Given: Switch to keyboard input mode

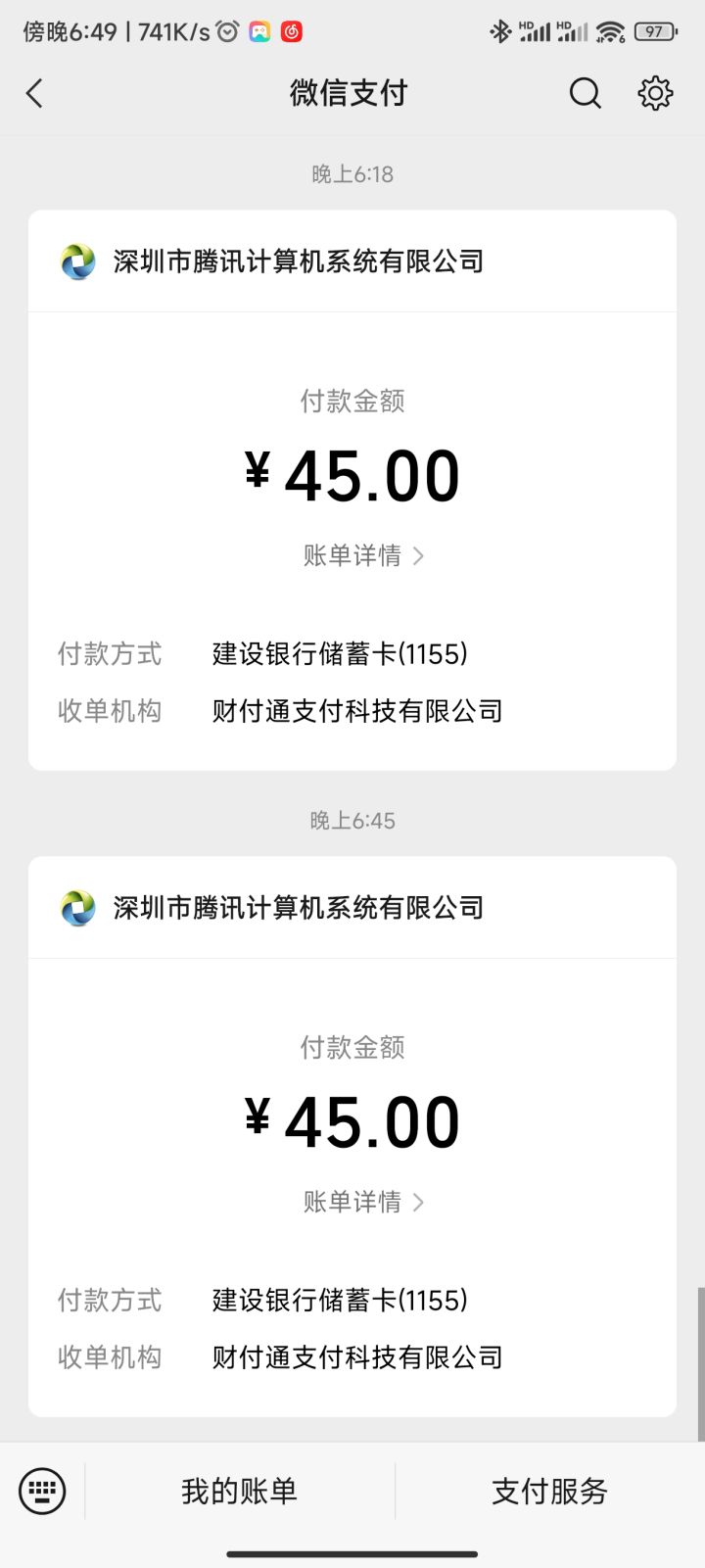Looking at the screenshot, I should tap(42, 1492).
